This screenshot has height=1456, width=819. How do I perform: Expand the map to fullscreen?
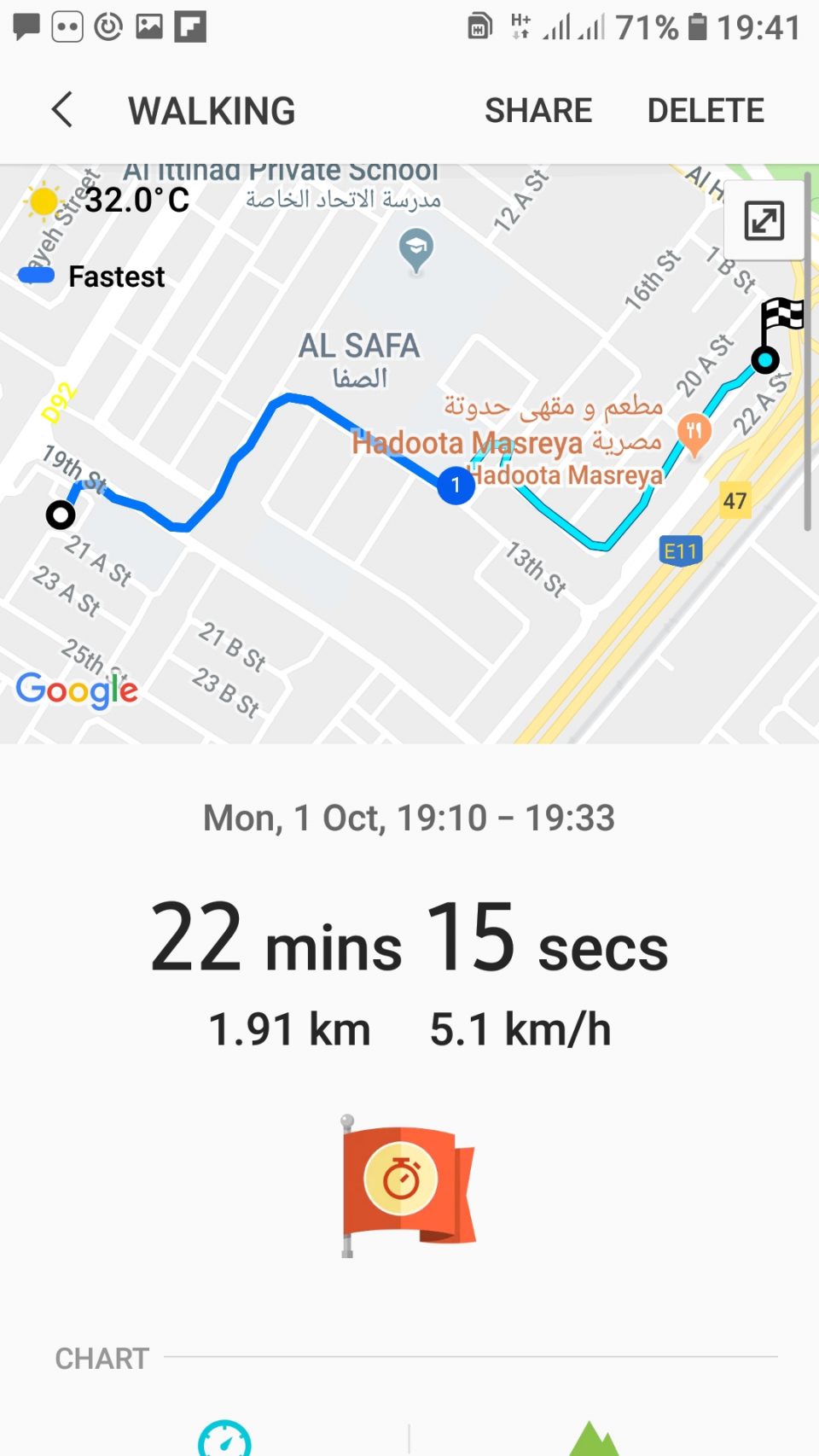pyautogui.click(x=764, y=220)
